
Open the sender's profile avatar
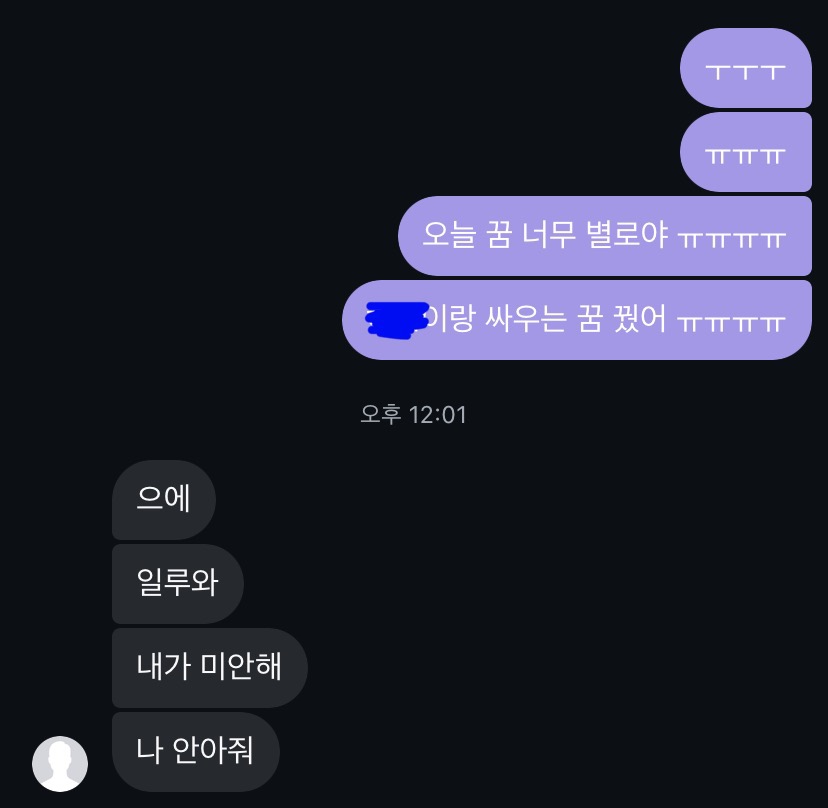click(x=60, y=763)
